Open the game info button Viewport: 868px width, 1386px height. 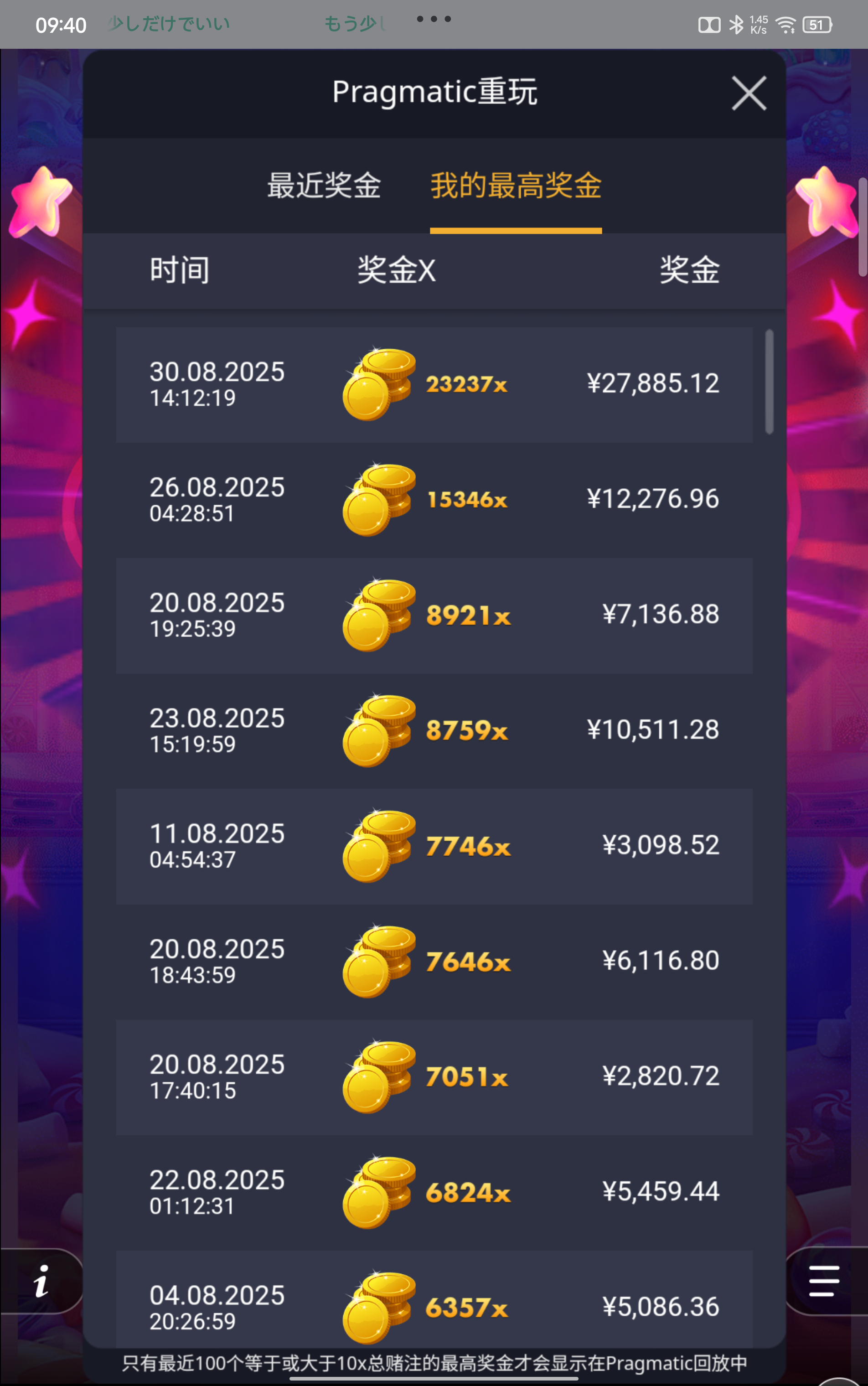pyautogui.click(x=41, y=1281)
